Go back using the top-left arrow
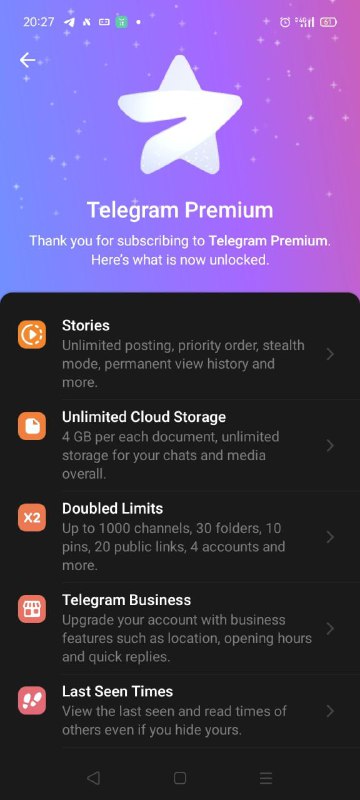 (28, 60)
